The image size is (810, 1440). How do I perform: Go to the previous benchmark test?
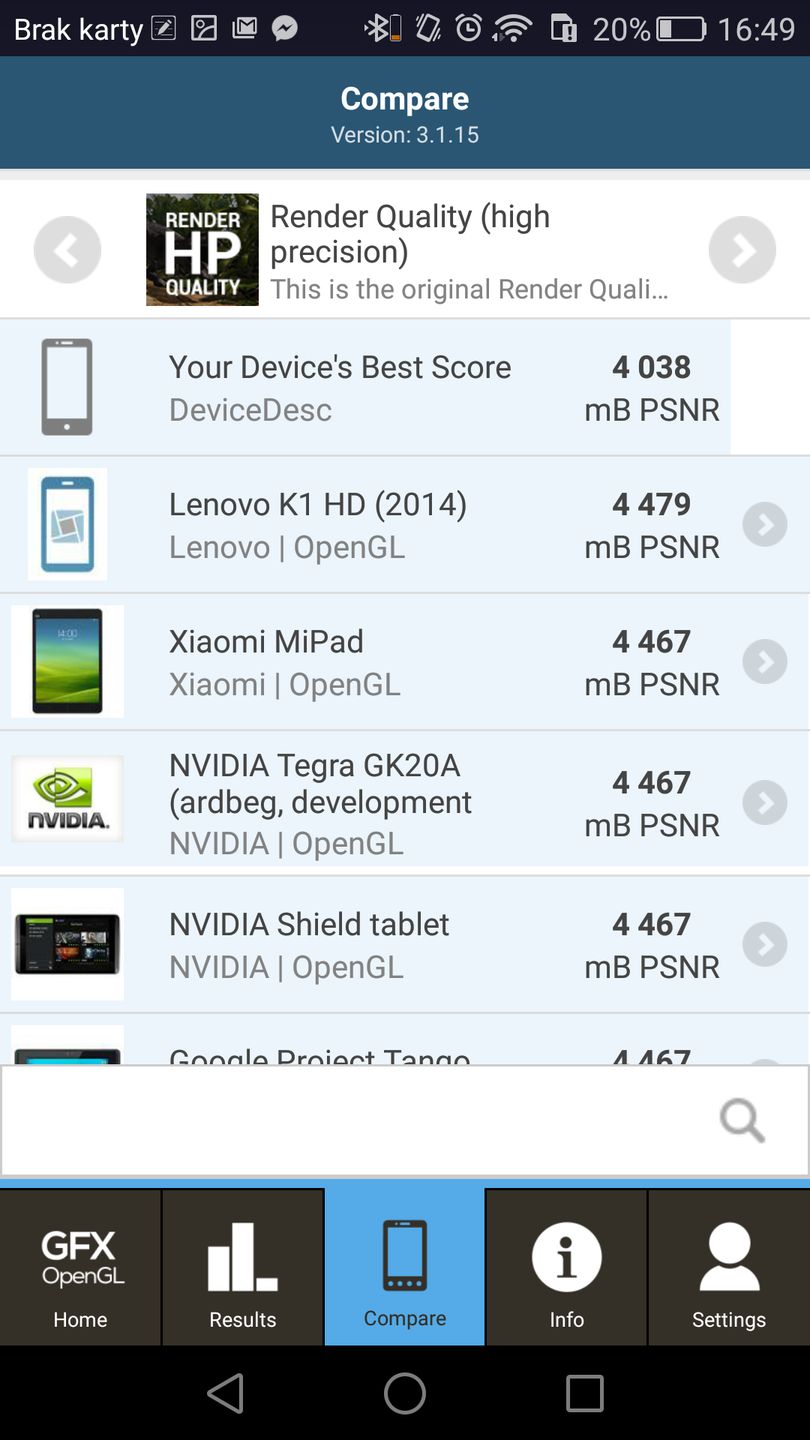pyautogui.click(x=67, y=250)
